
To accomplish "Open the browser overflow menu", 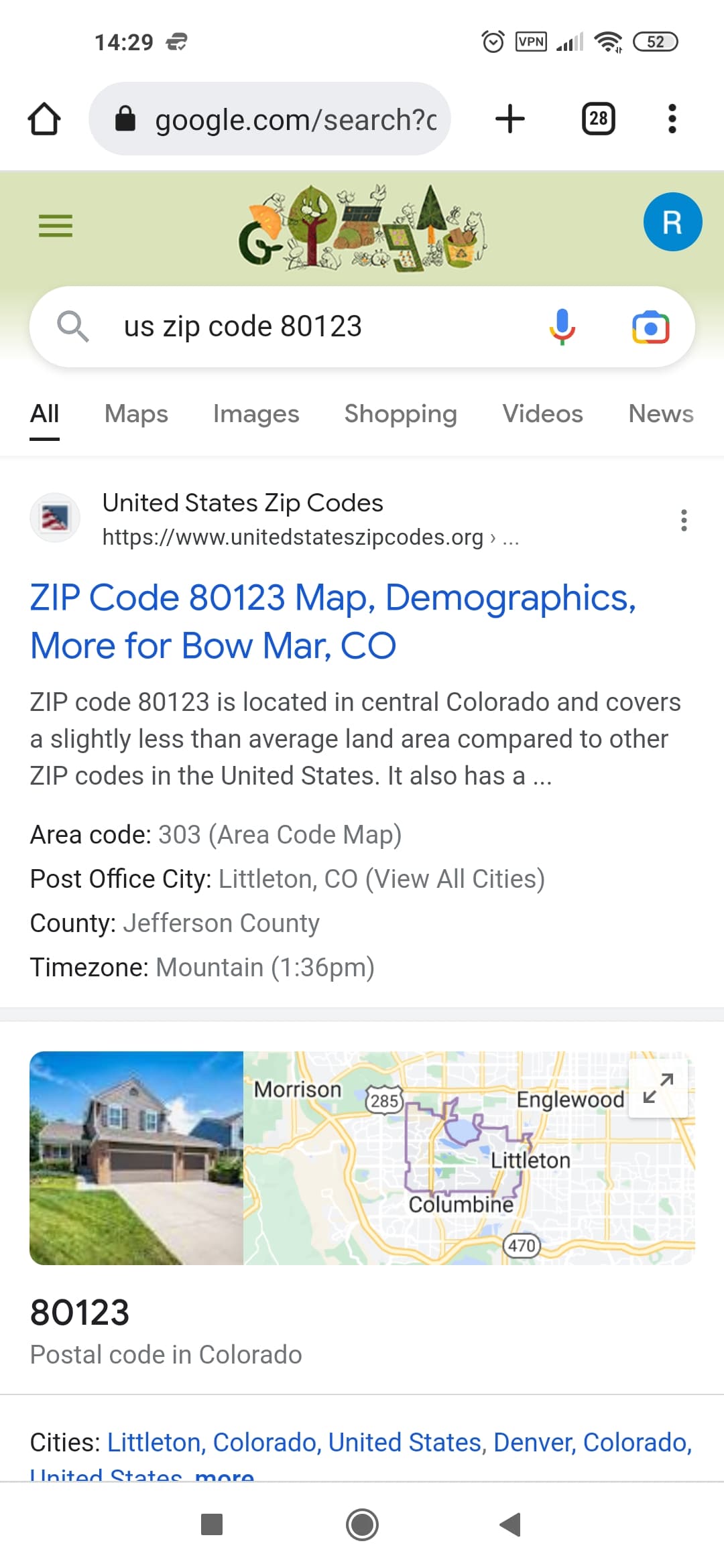I will 672,119.
